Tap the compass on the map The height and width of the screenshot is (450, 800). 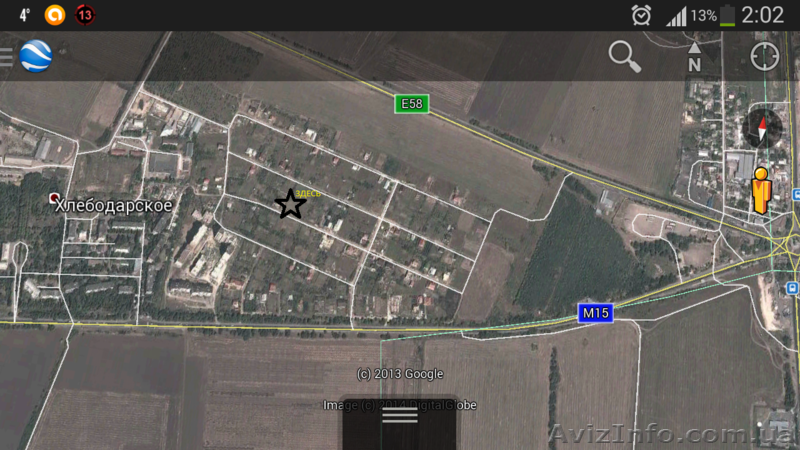tap(762, 128)
